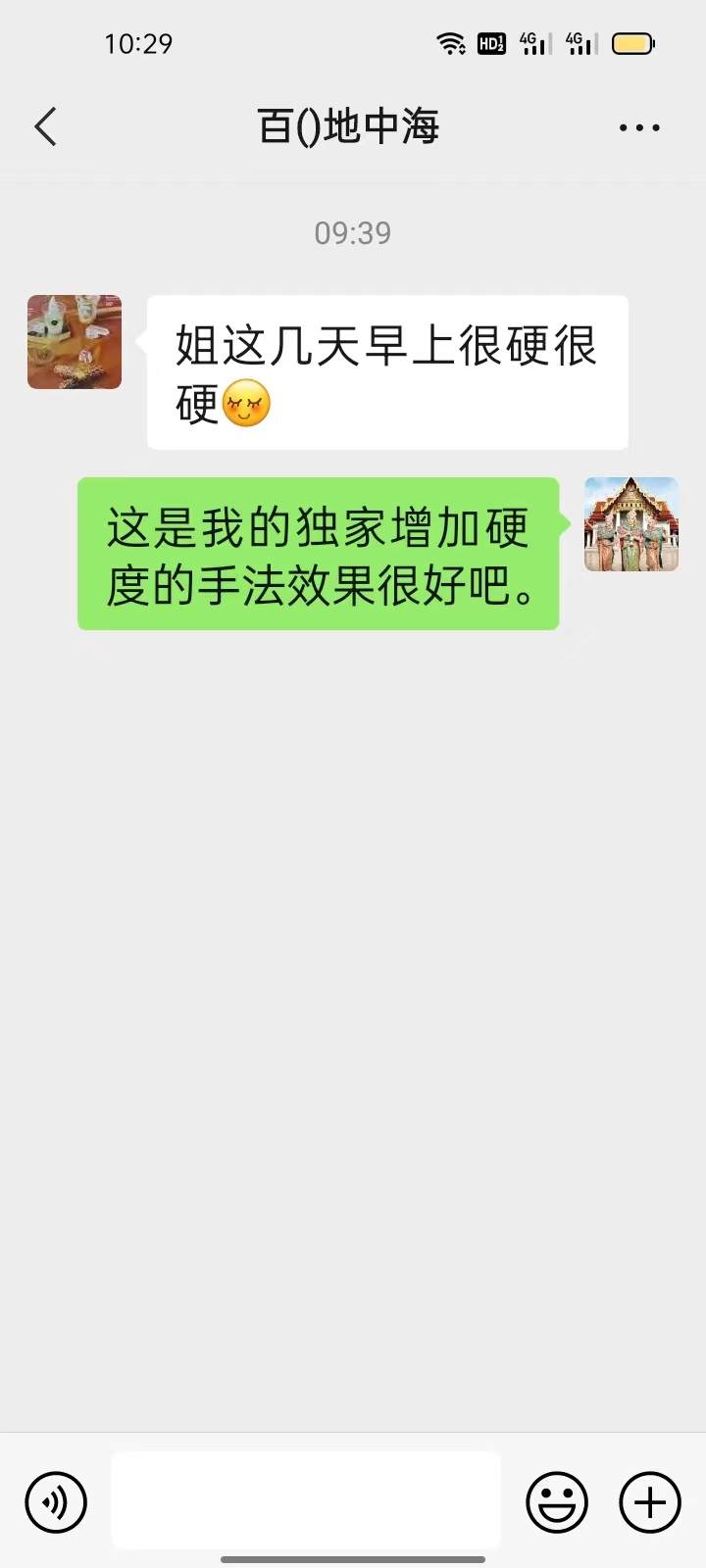Viewport: 706px width, 1568px height.
Task: Open the plus attachments panel
Action: tap(649, 1501)
